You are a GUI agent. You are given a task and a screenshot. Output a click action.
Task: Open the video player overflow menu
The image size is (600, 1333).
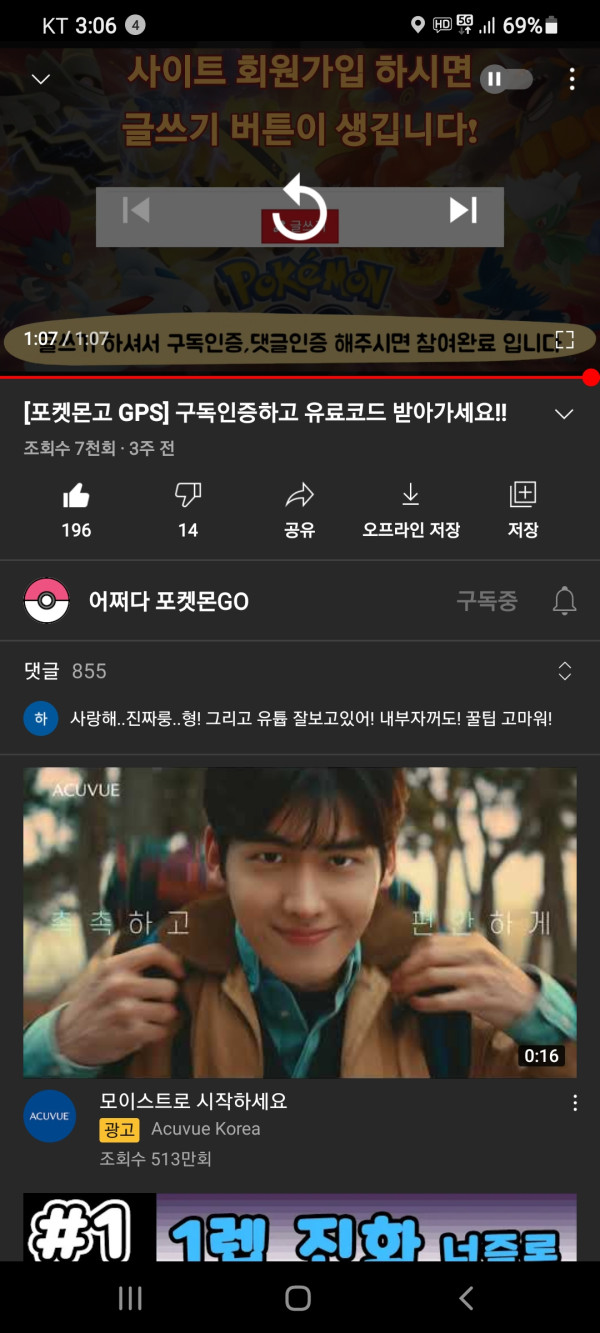pyautogui.click(x=572, y=79)
